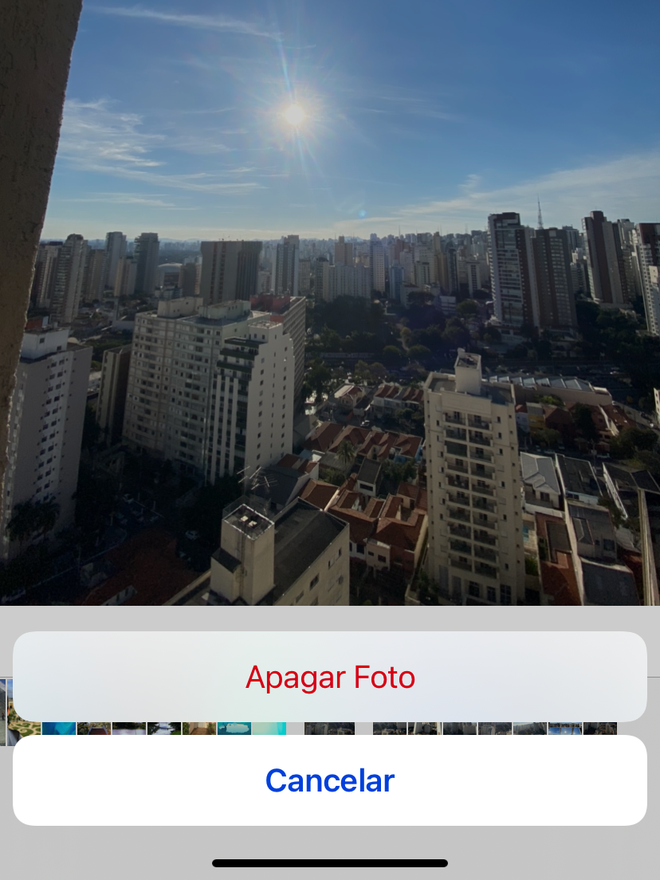Dismiss the dialog with Cancelar

coord(330,780)
